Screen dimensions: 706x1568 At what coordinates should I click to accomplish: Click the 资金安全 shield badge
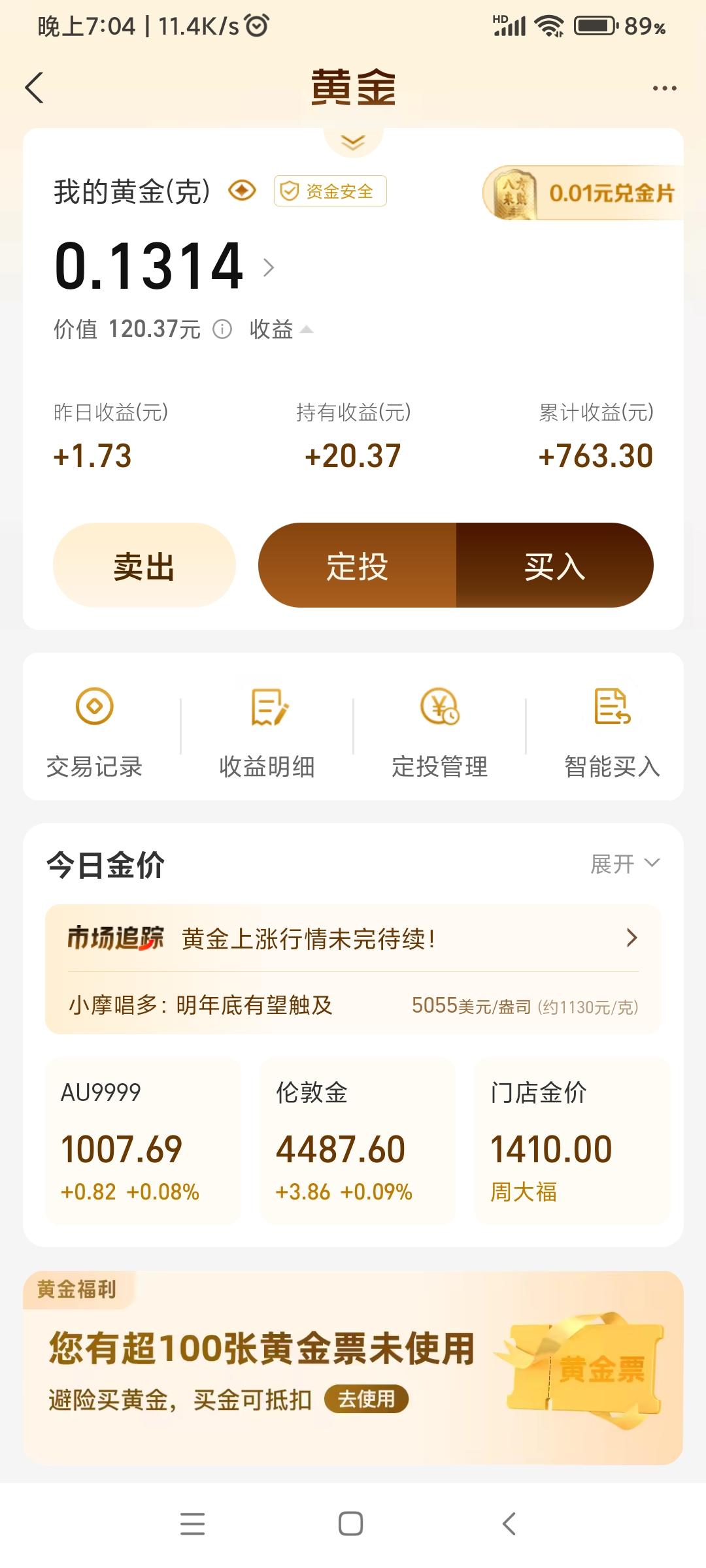pos(329,191)
